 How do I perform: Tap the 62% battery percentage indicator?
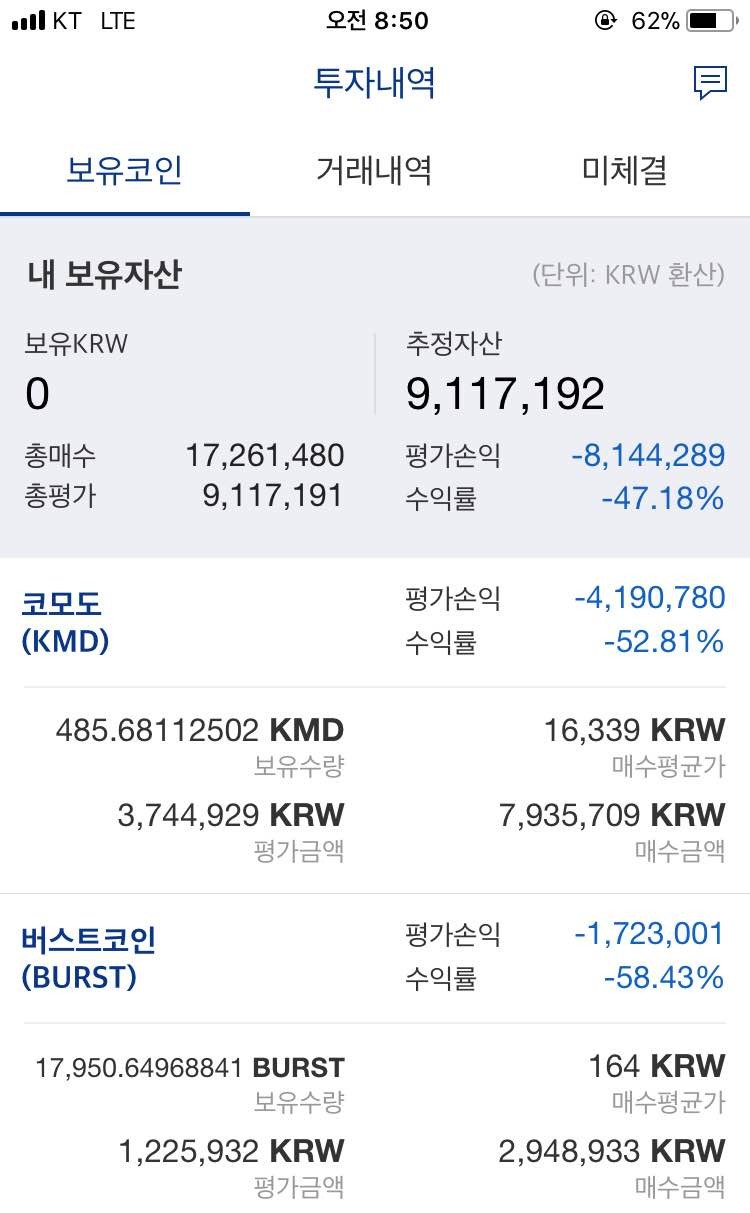pos(656,20)
